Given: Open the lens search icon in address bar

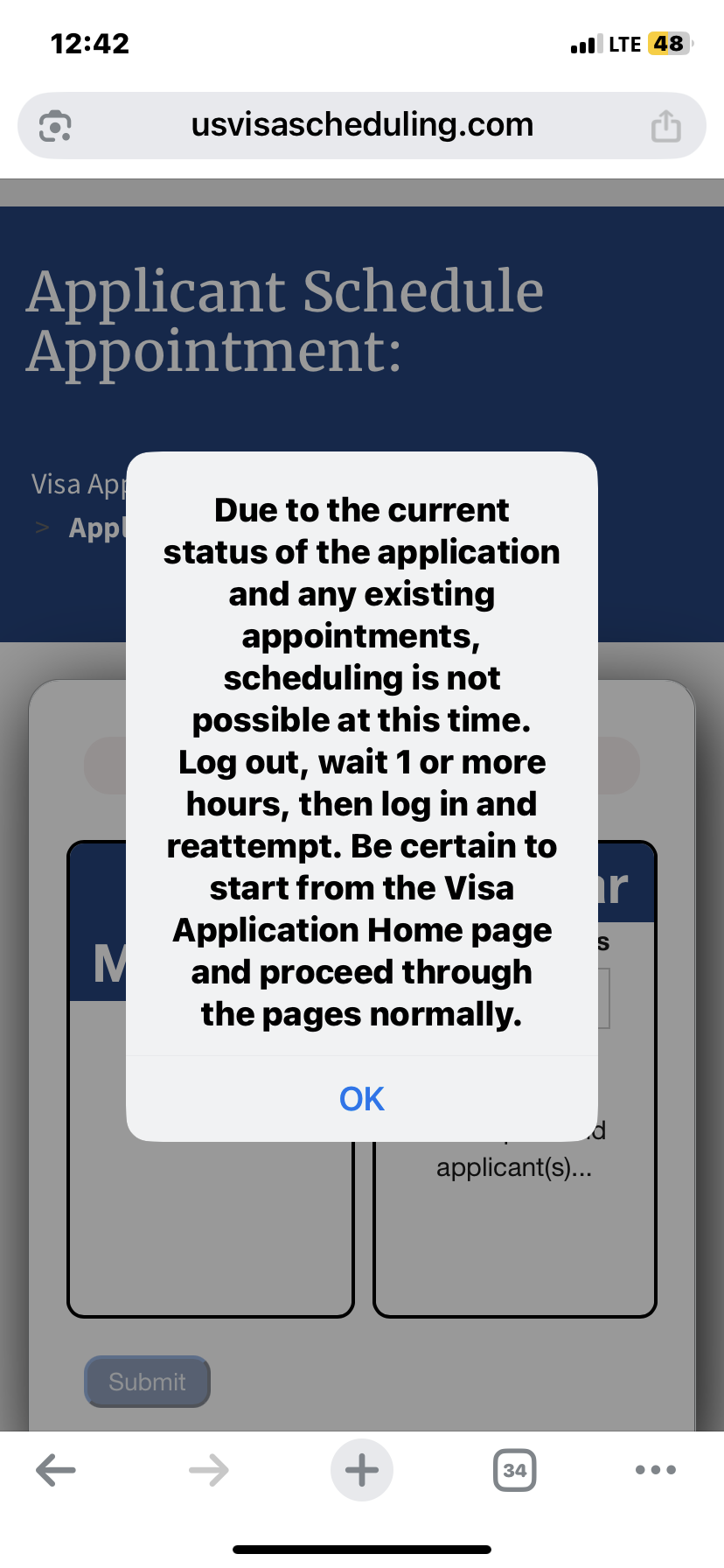Looking at the screenshot, I should coord(55,126).
